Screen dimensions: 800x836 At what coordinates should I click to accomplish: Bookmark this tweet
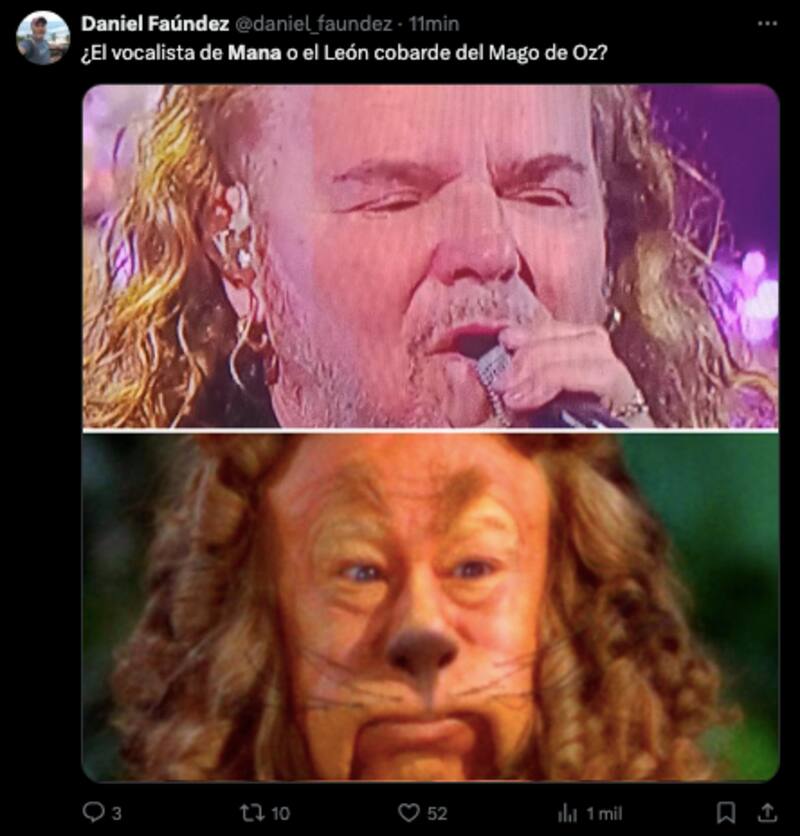727,812
